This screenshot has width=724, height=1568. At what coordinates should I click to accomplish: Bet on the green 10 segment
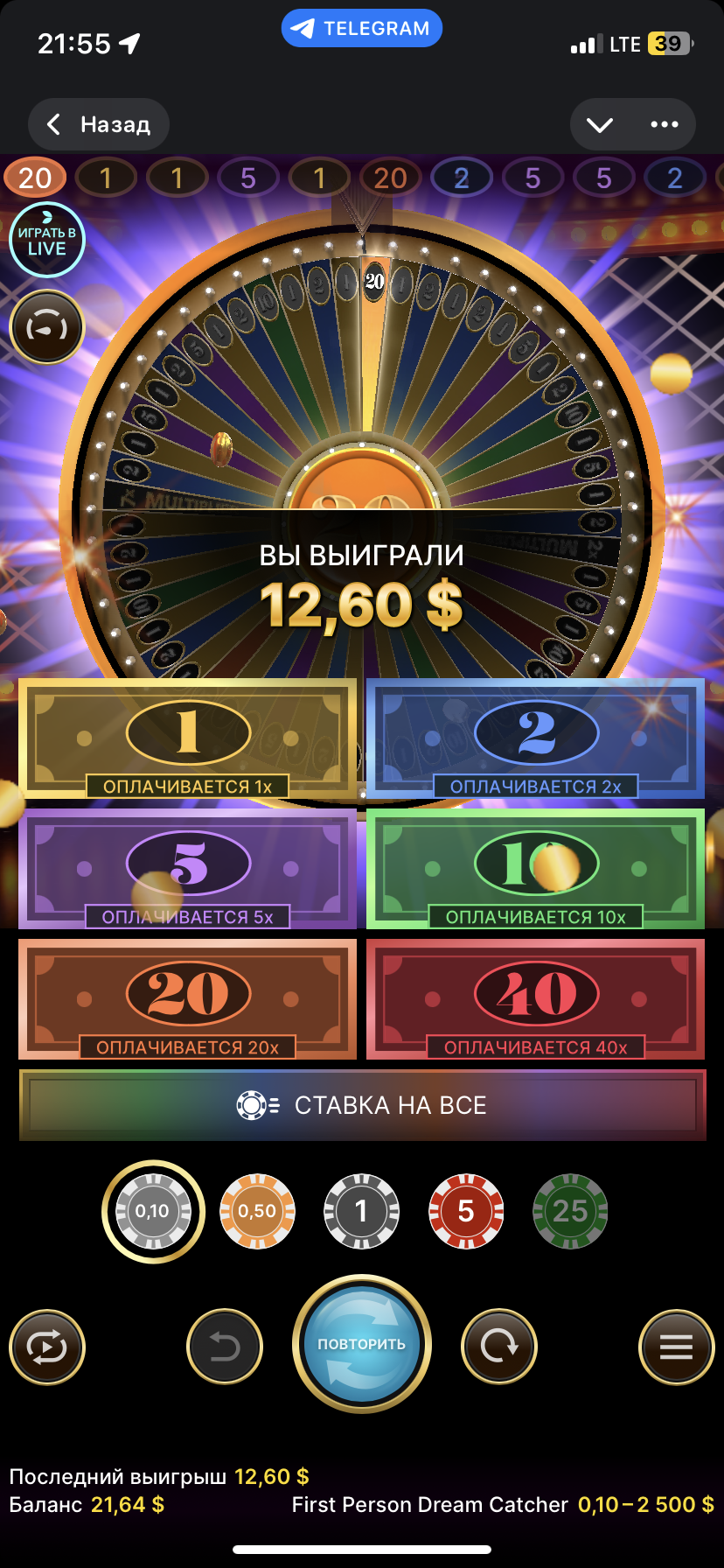(535, 868)
